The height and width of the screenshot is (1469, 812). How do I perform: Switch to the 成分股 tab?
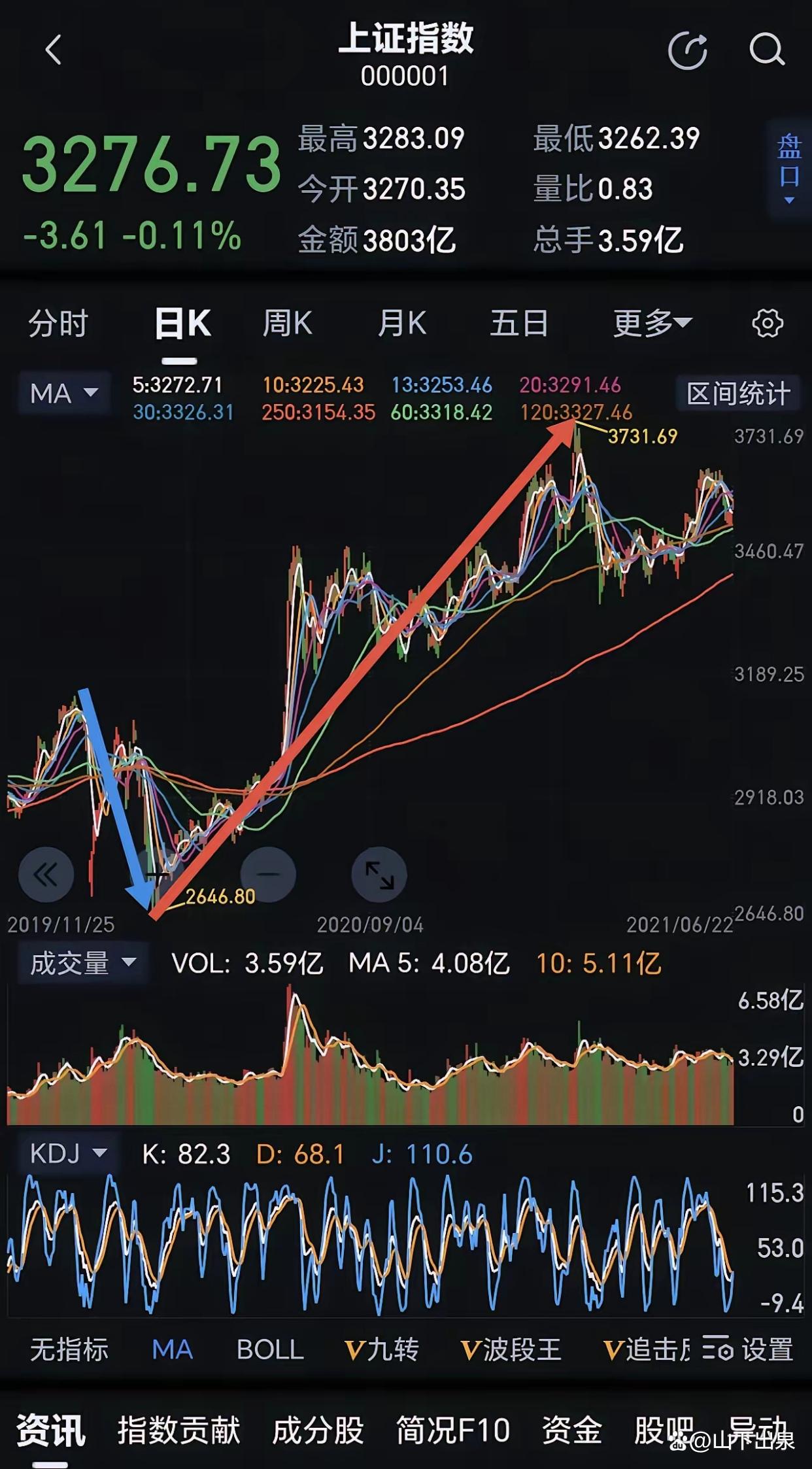pos(318,1430)
